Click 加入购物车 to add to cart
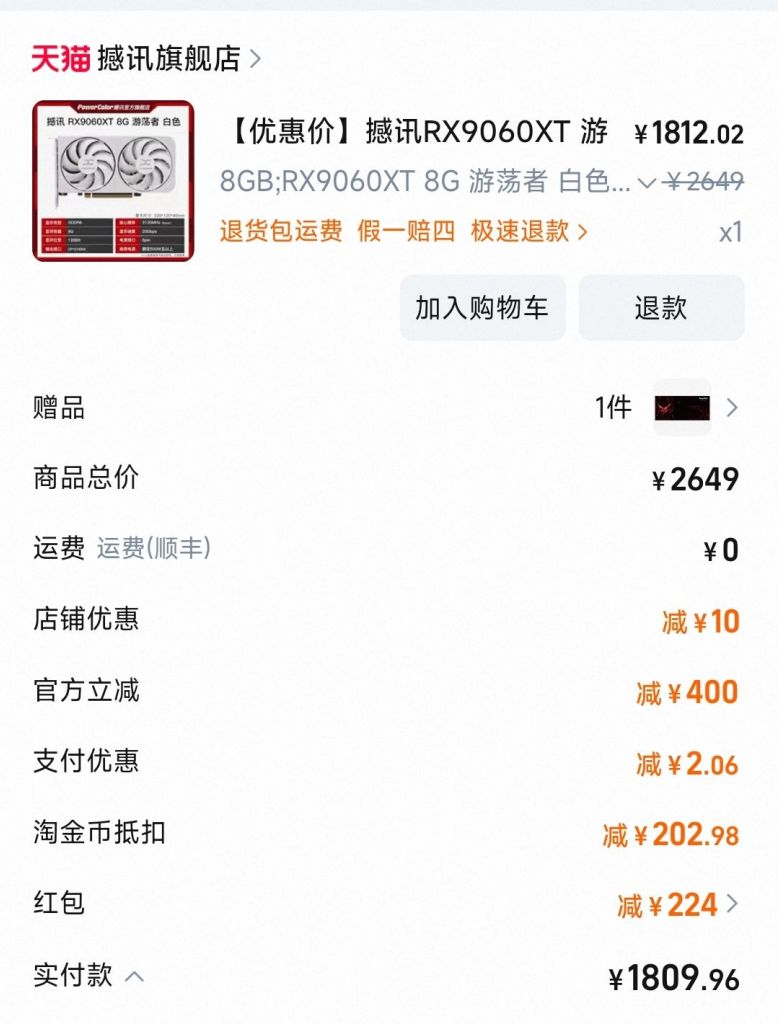The width and height of the screenshot is (778, 1024). click(482, 308)
